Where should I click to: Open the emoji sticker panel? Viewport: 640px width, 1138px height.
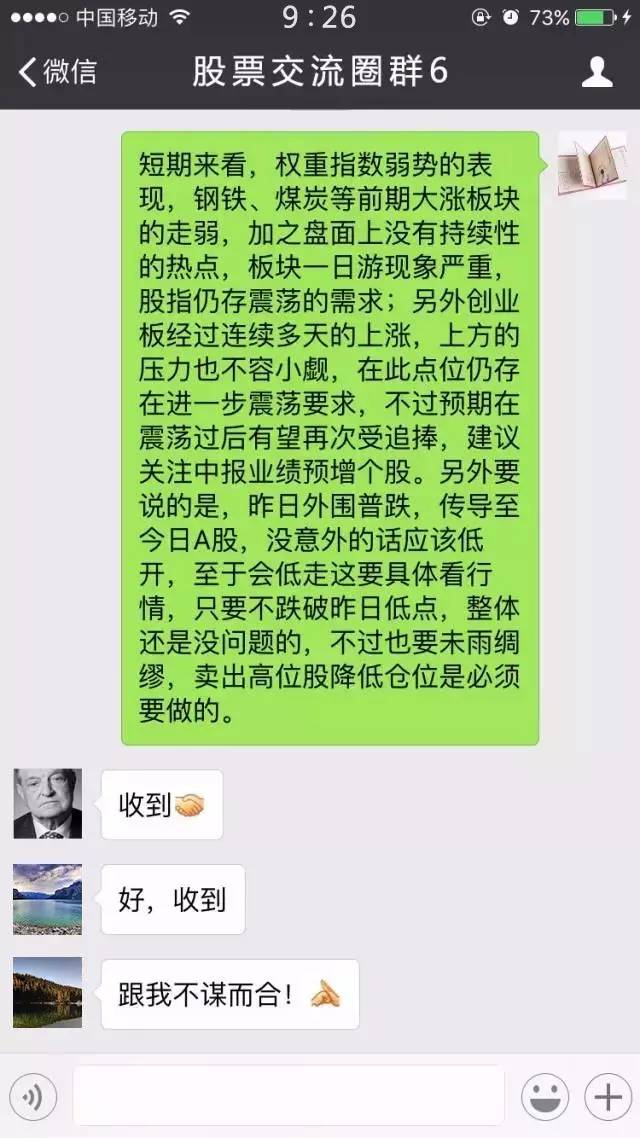(x=545, y=1097)
